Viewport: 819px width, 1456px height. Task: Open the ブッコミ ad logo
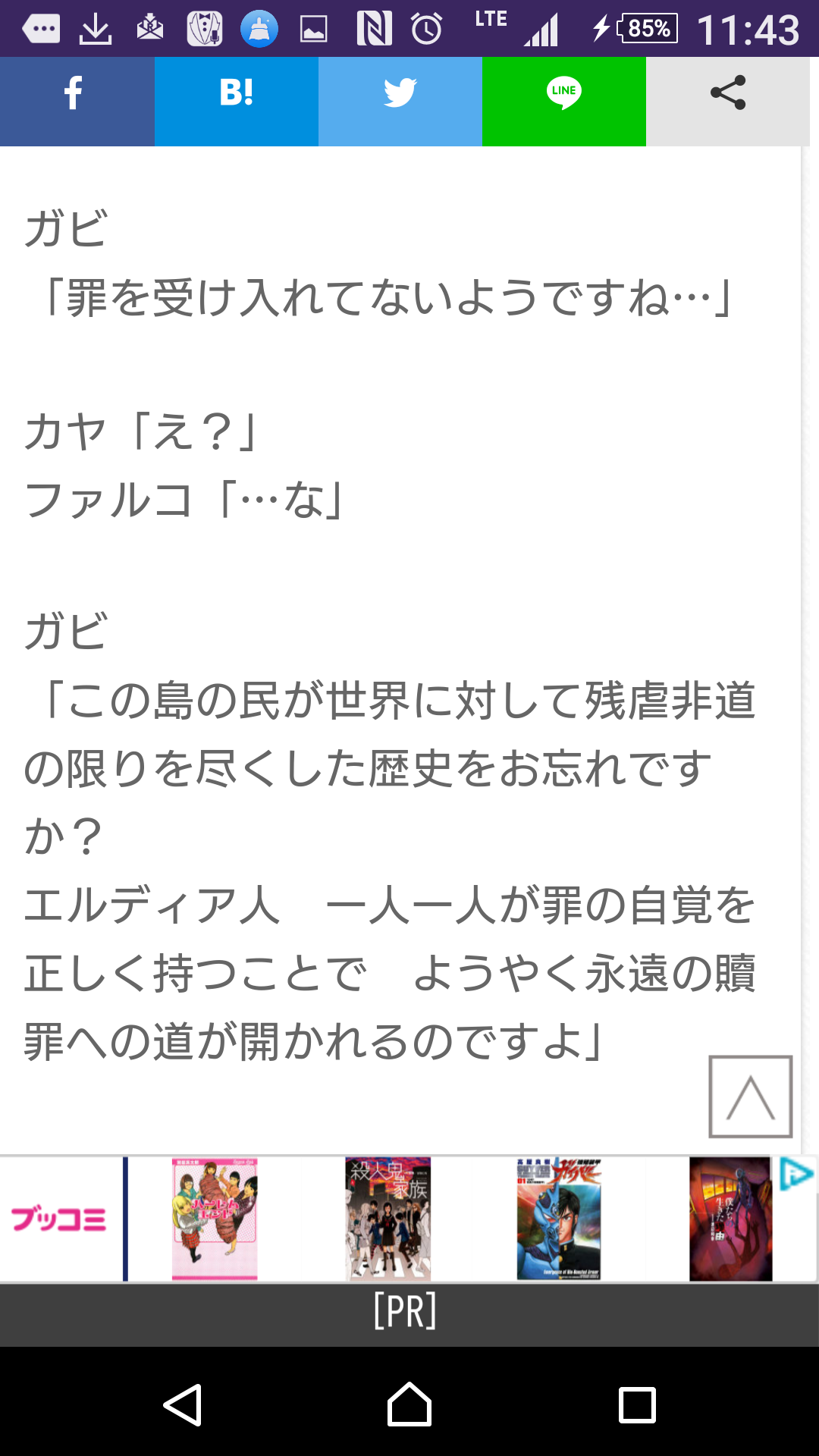[59, 1219]
